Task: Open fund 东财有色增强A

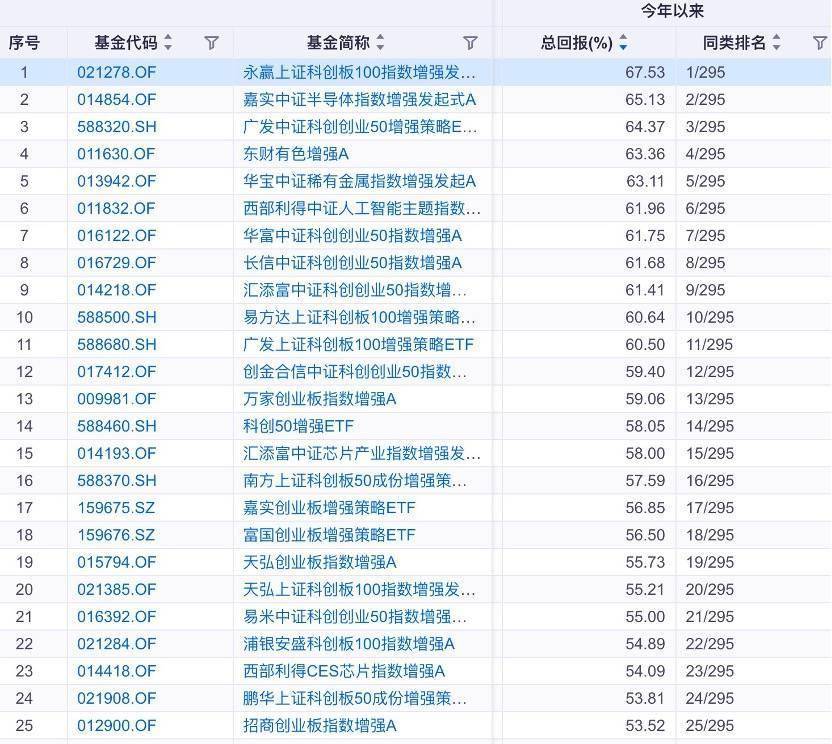Action: coord(296,154)
